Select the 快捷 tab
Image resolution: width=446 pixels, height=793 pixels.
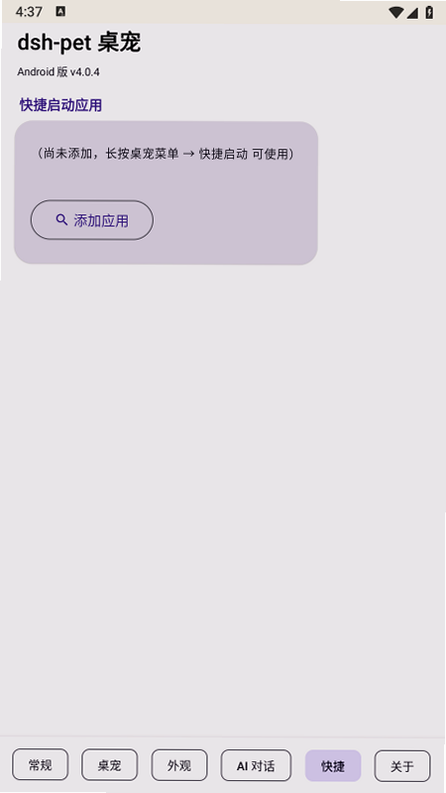(333, 765)
